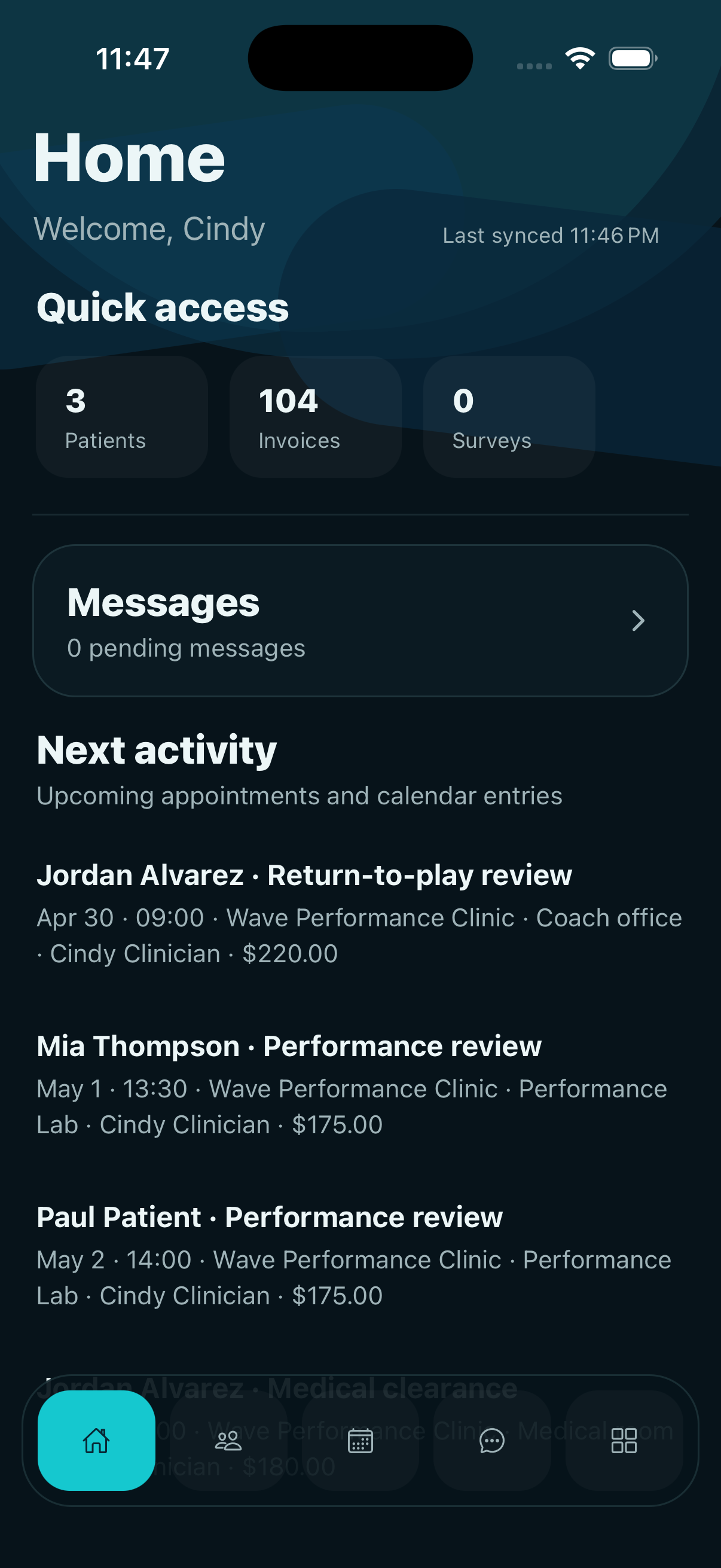Open the 104 Invoices card
The width and height of the screenshot is (721, 1568).
click(x=315, y=417)
